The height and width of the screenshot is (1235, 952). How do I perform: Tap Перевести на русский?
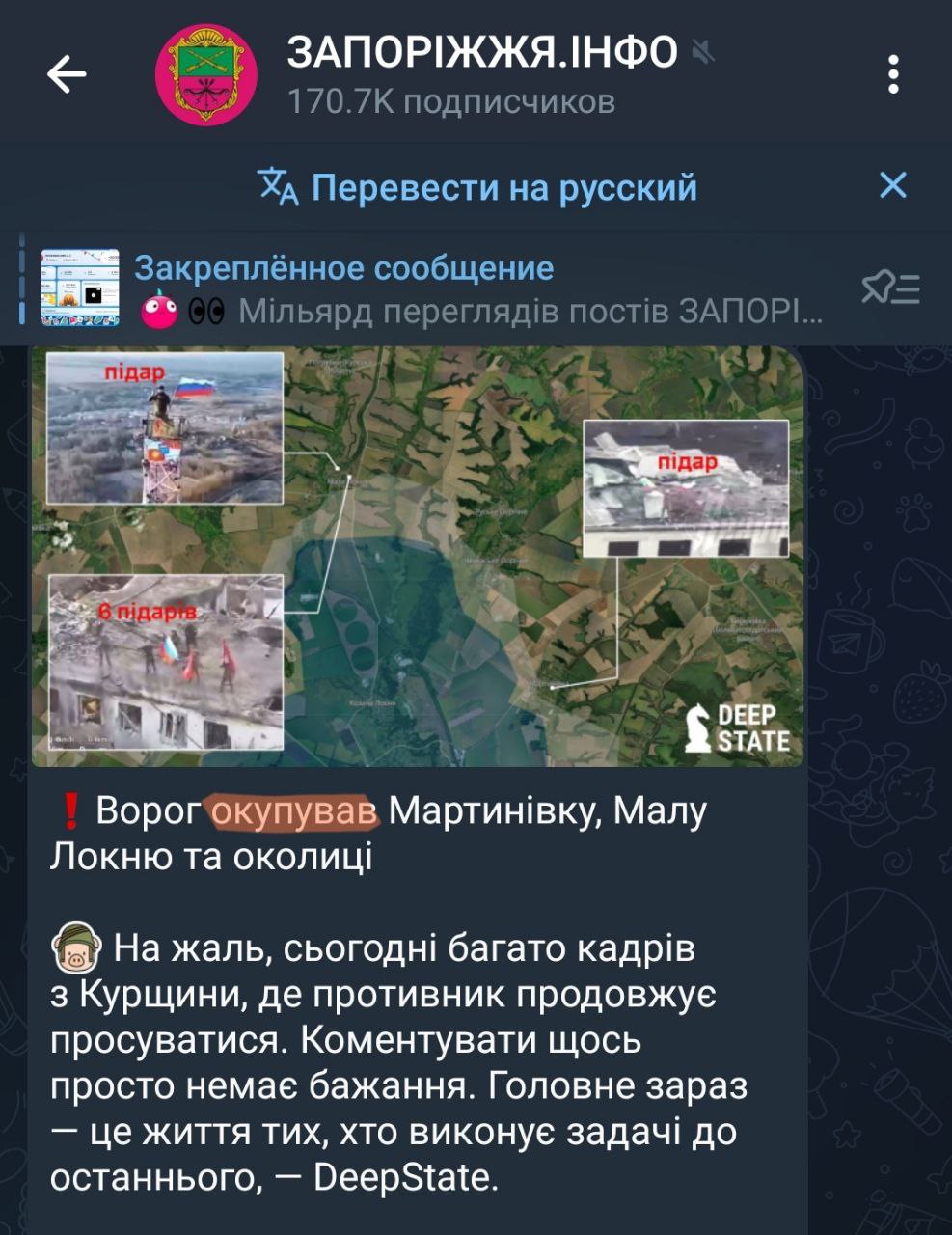(477, 187)
